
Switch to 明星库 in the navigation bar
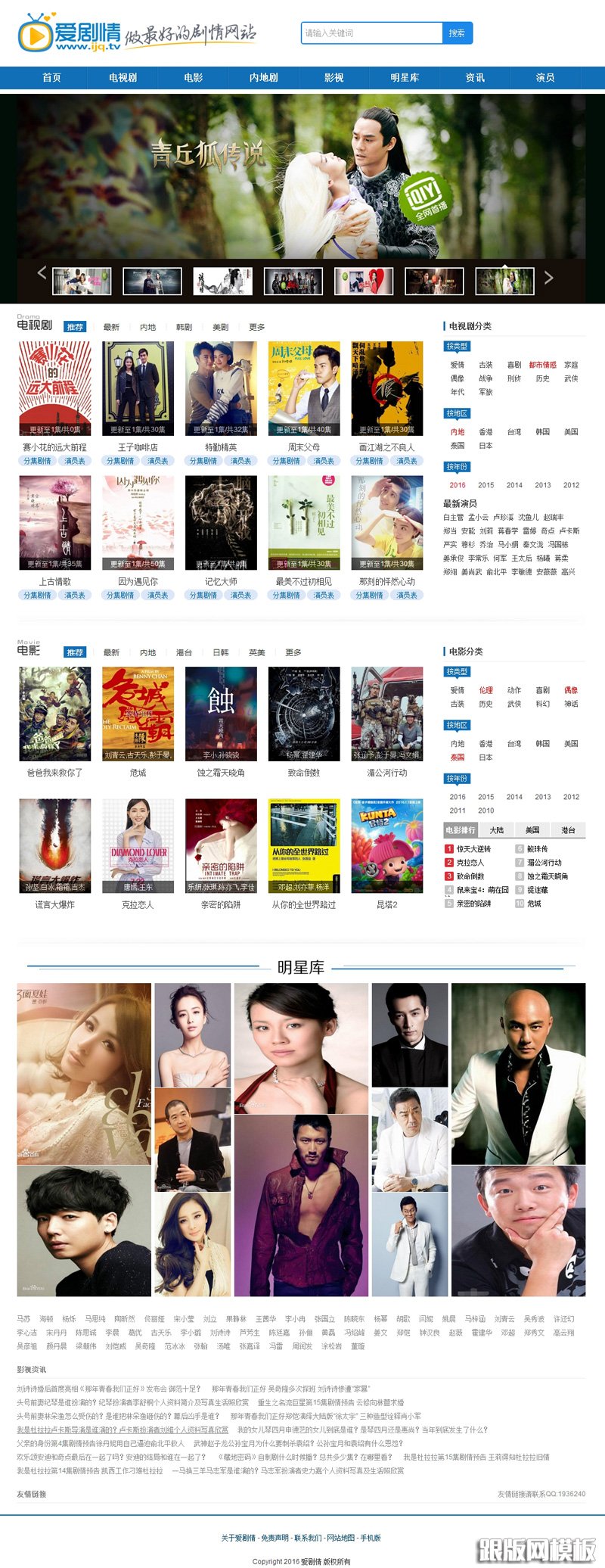405,78
